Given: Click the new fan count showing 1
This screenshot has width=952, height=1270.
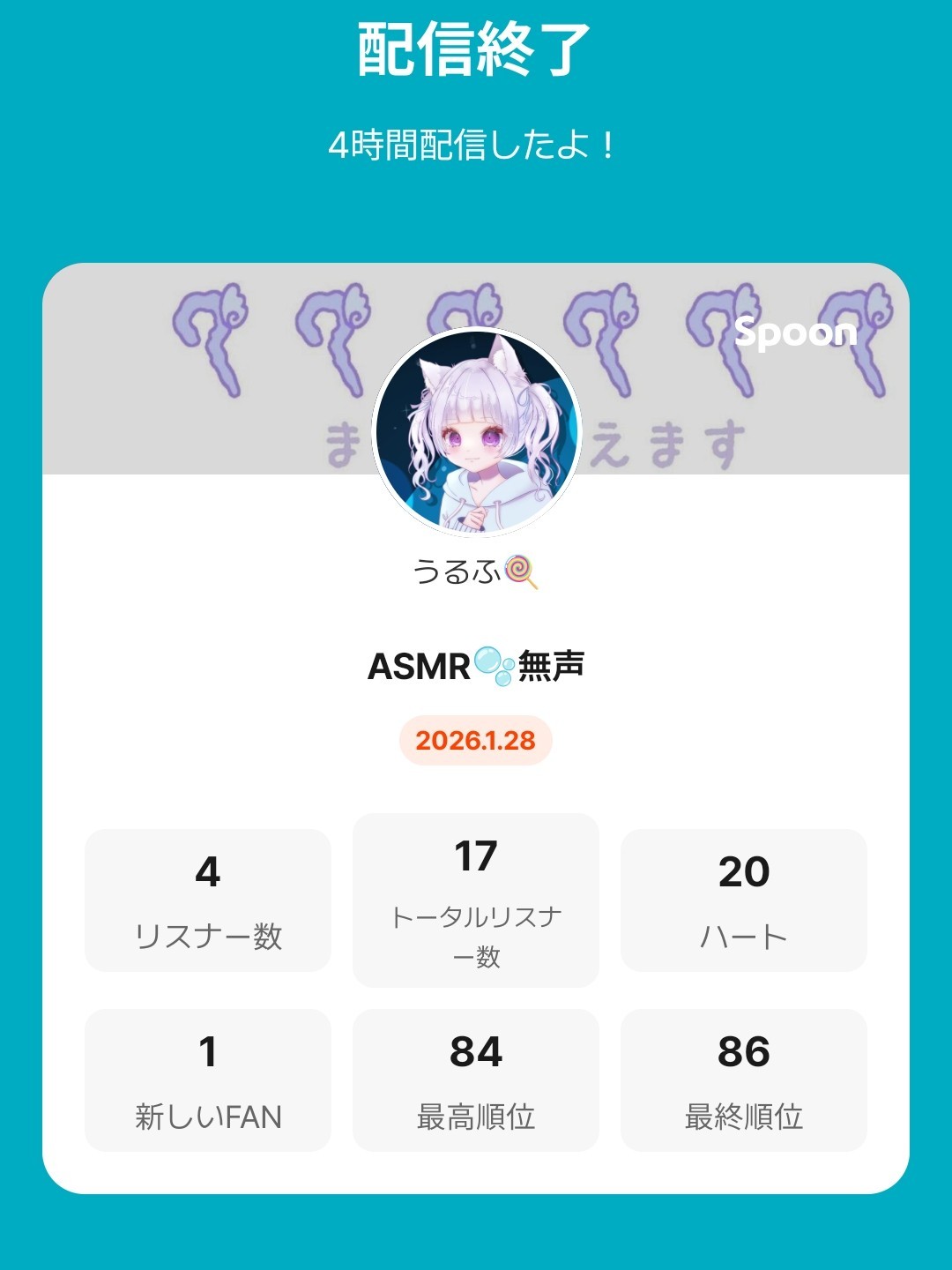Looking at the screenshot, I should coord(208,1051).
